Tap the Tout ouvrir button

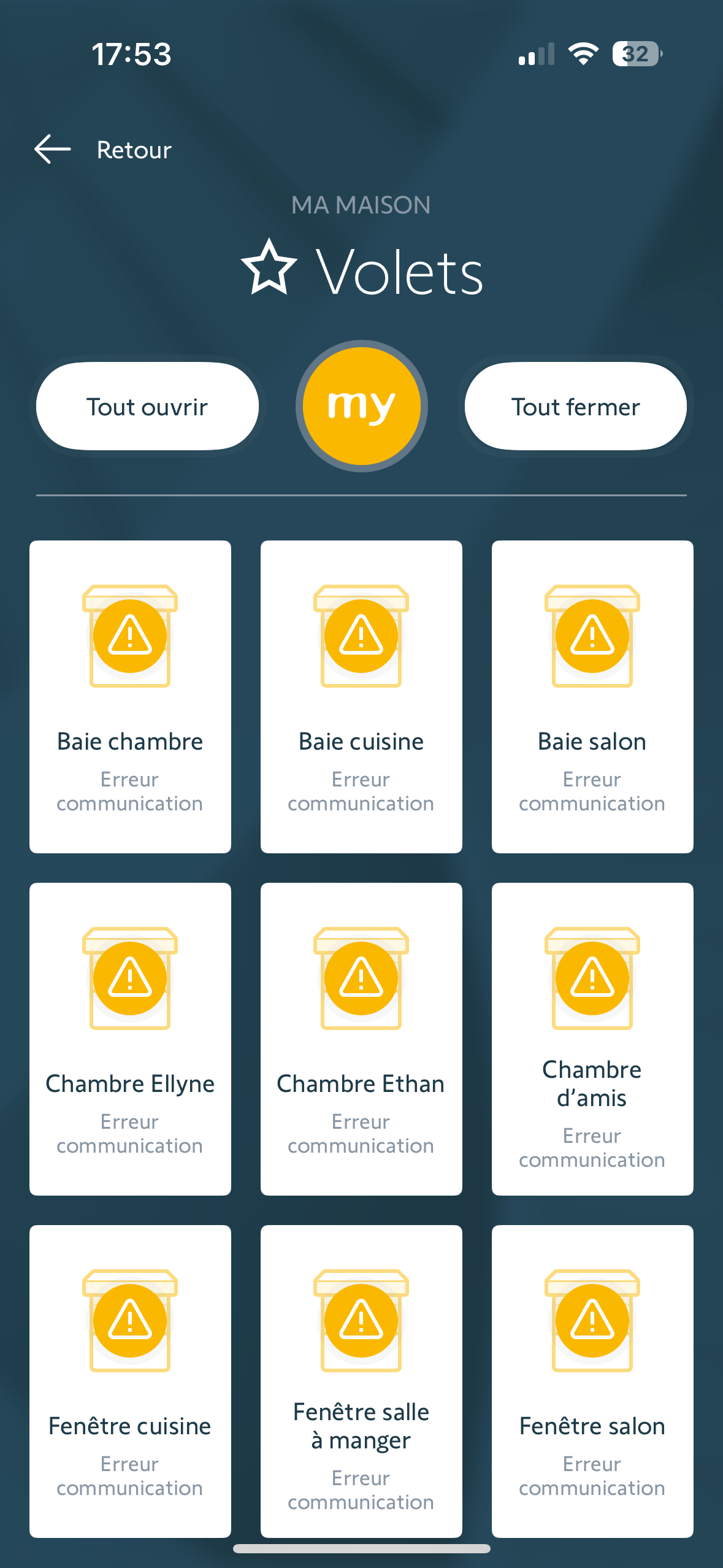click(147, 406)
